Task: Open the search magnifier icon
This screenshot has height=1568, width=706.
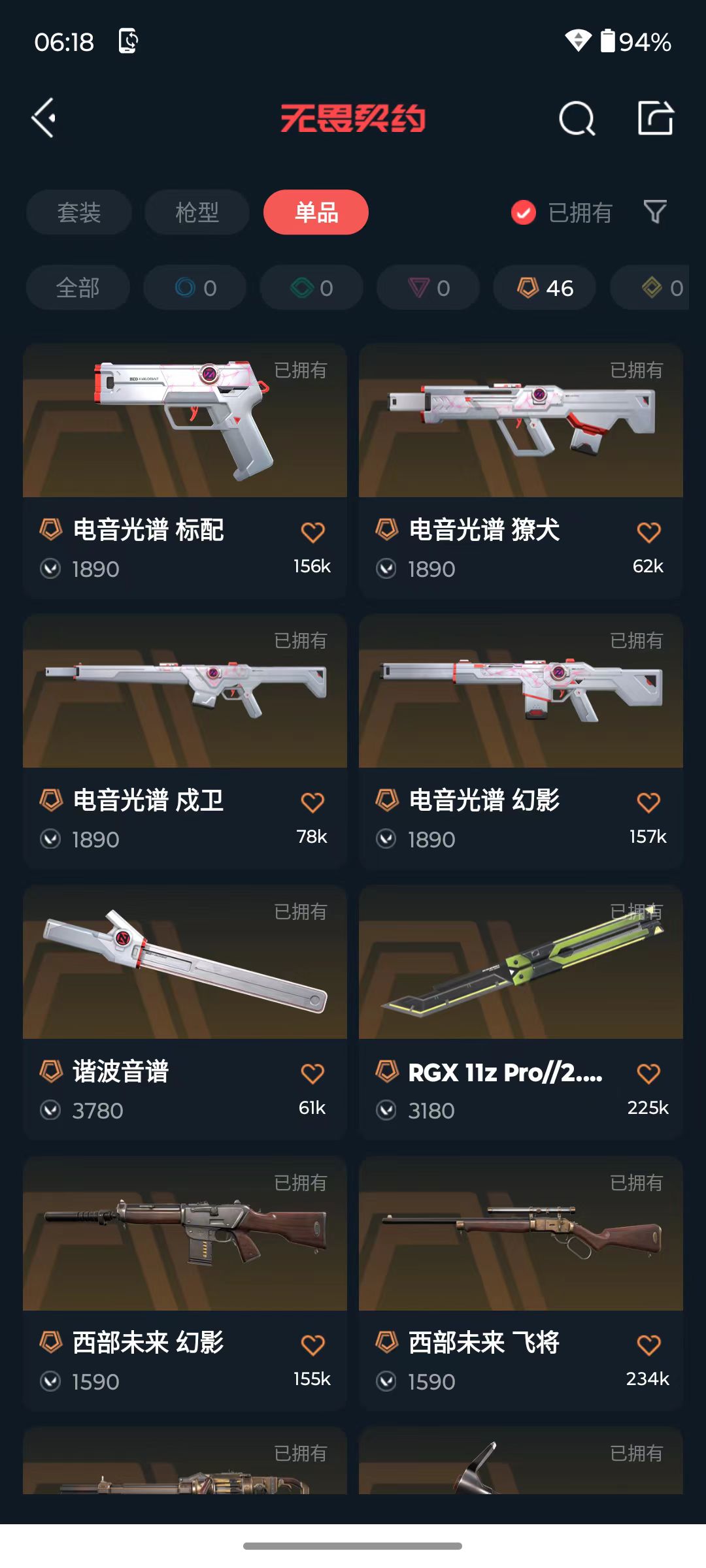Action: click(x=577, y=118)
